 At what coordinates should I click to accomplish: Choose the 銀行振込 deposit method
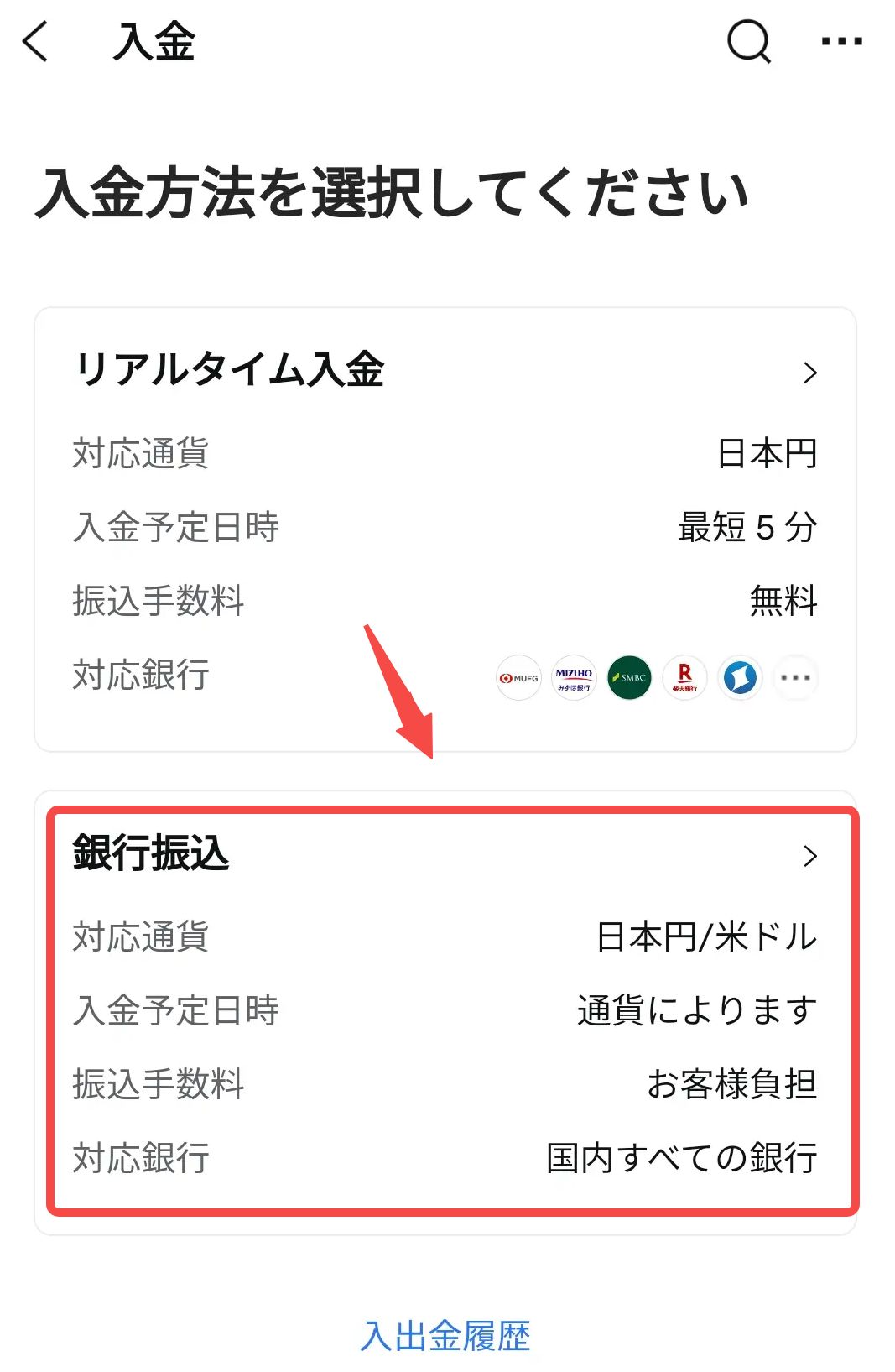(445, 854)
